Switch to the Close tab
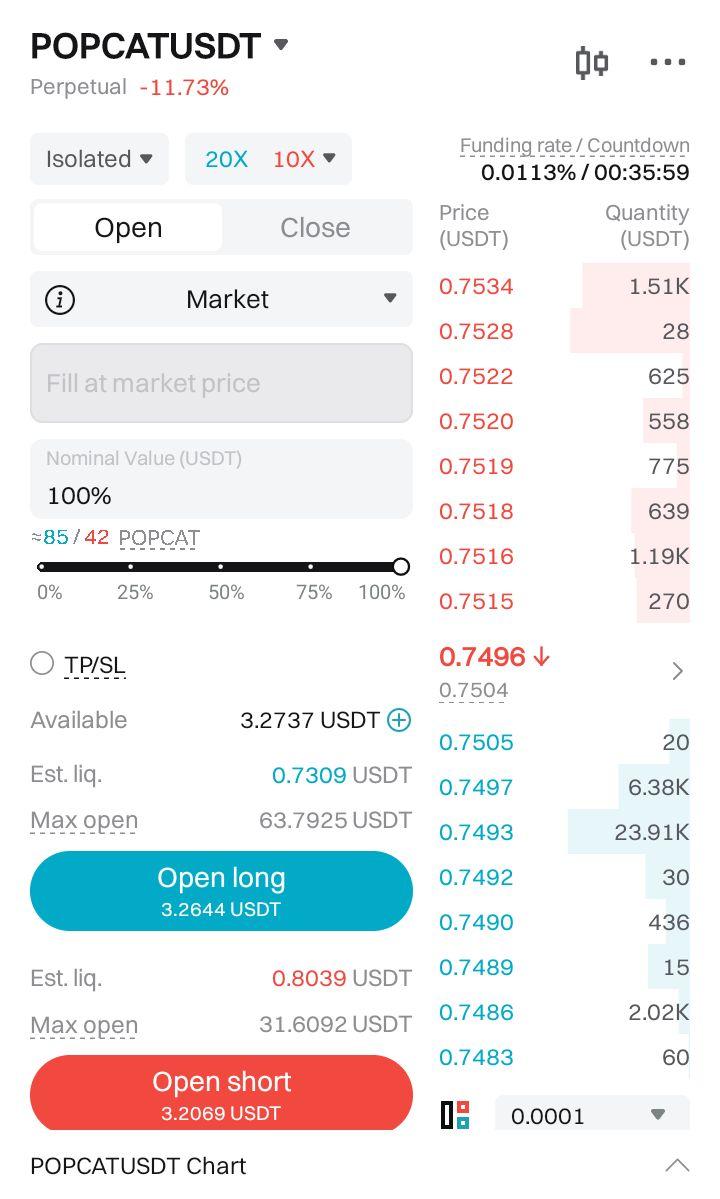 315,228
